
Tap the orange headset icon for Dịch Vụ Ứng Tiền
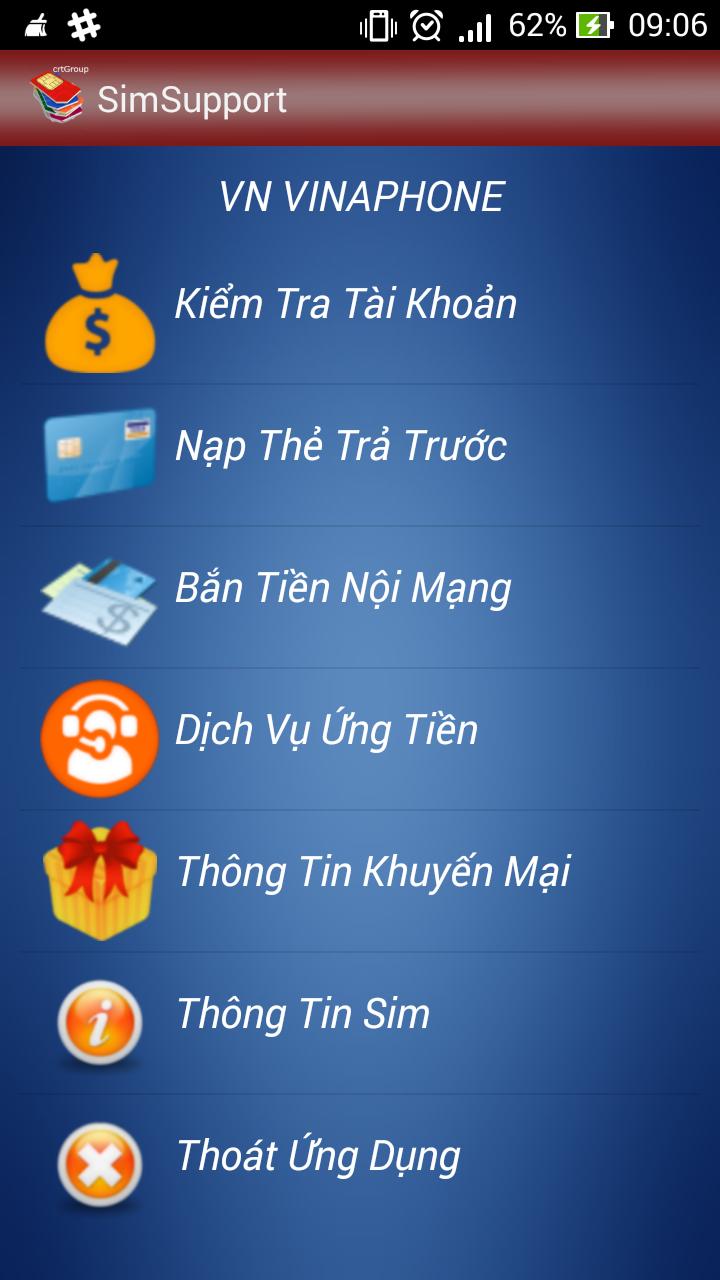tap(97, 733)
